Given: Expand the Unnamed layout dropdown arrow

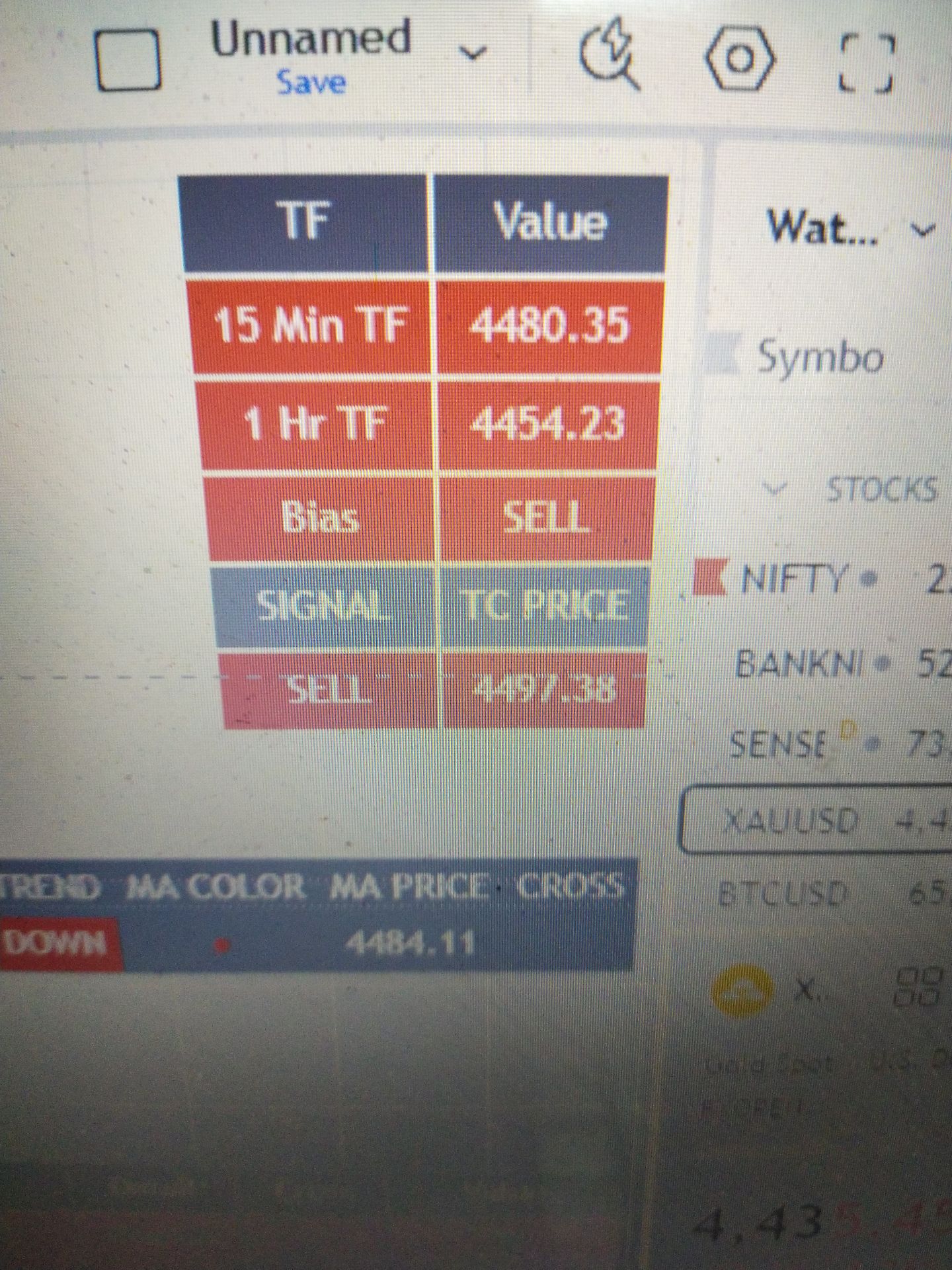Looking at the screenshot, I should (x=473, y=52).
